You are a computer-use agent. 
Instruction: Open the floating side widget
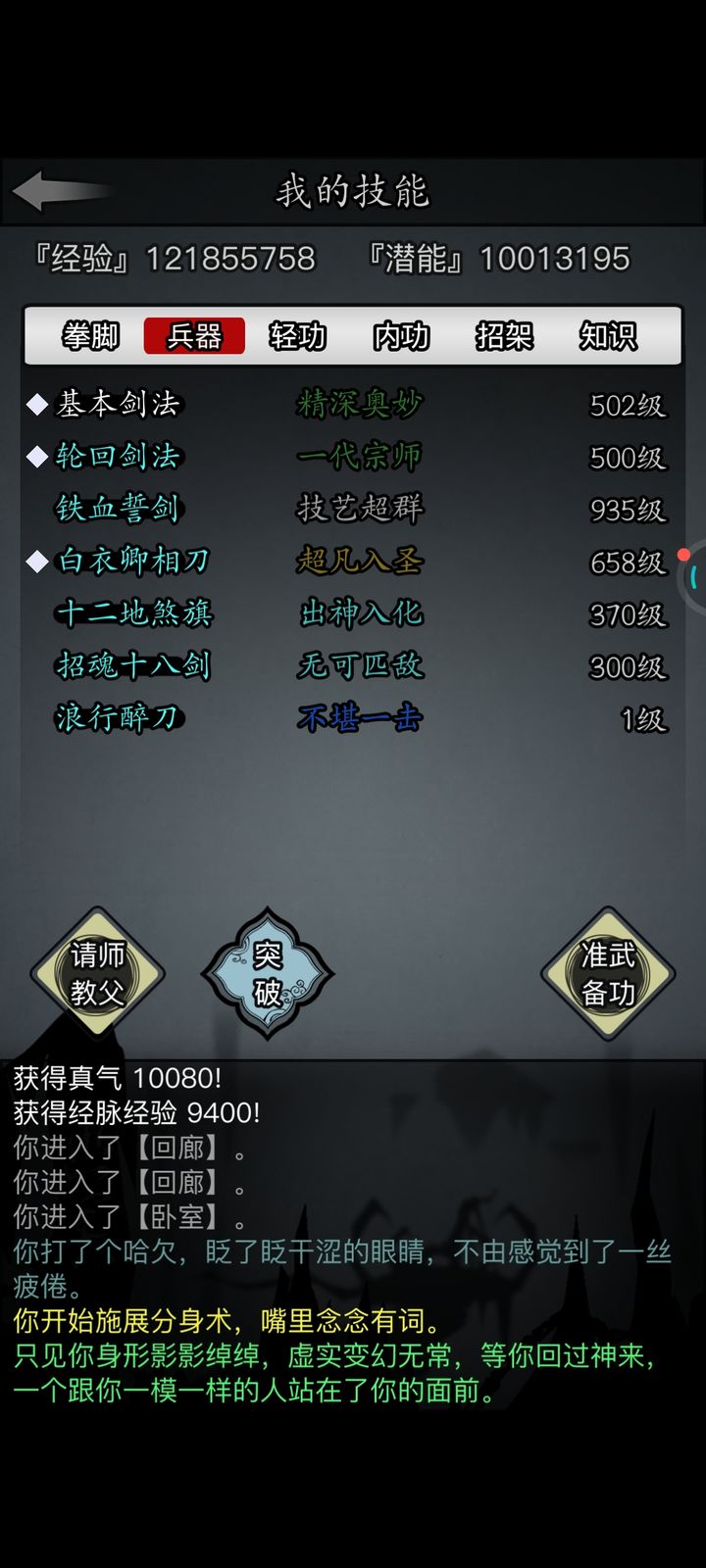[x=692, y=576]
